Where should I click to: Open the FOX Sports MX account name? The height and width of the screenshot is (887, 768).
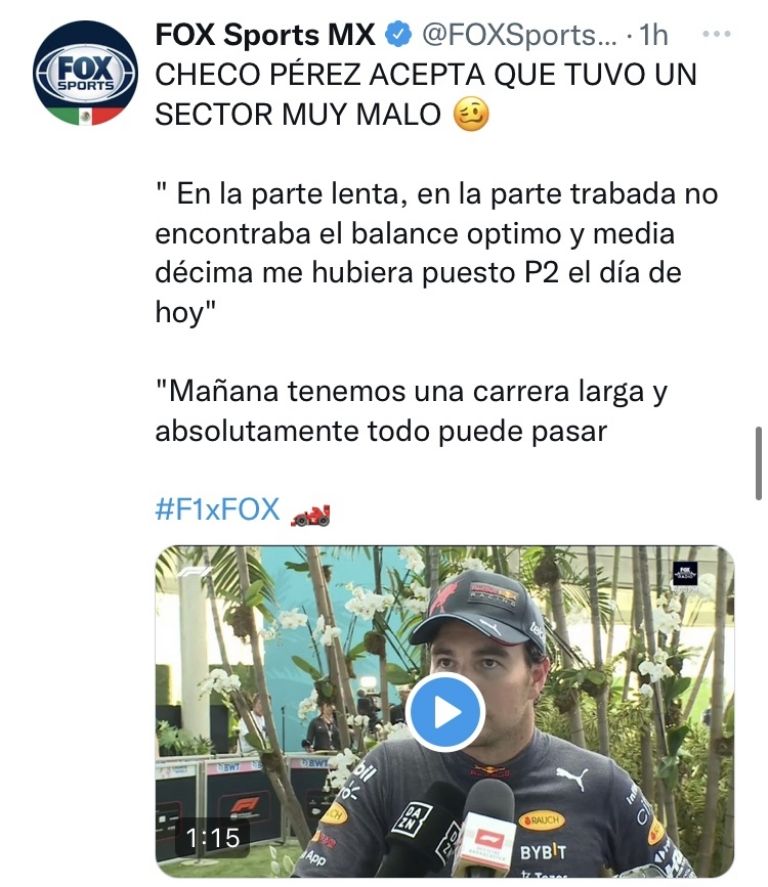(x=265, y=35)
